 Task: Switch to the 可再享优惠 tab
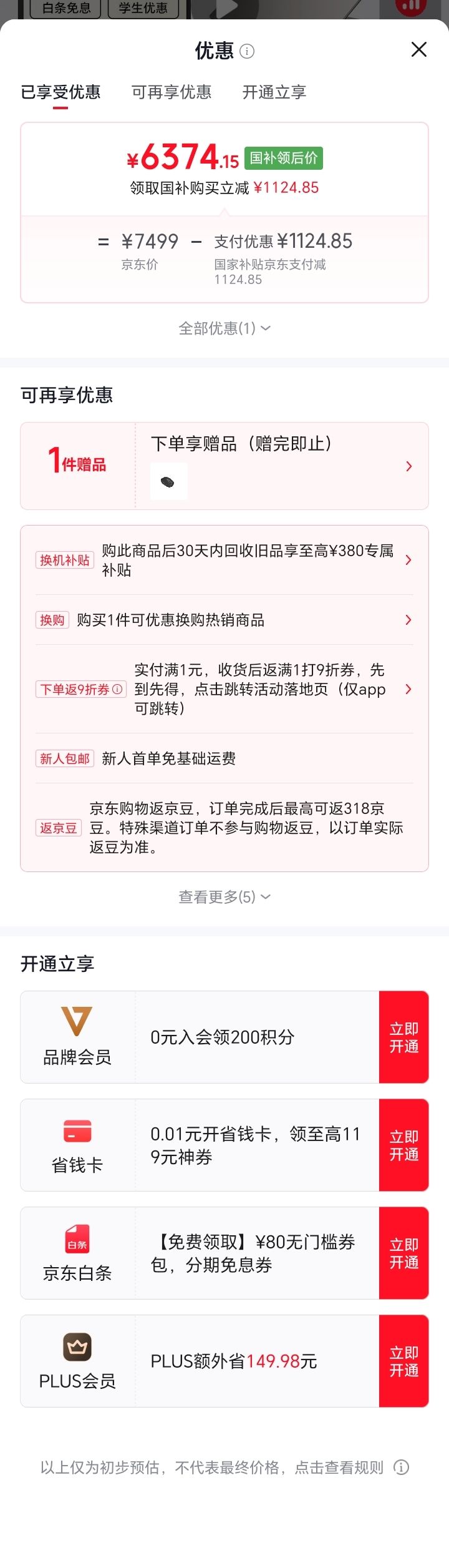click(x=171, y=92)
